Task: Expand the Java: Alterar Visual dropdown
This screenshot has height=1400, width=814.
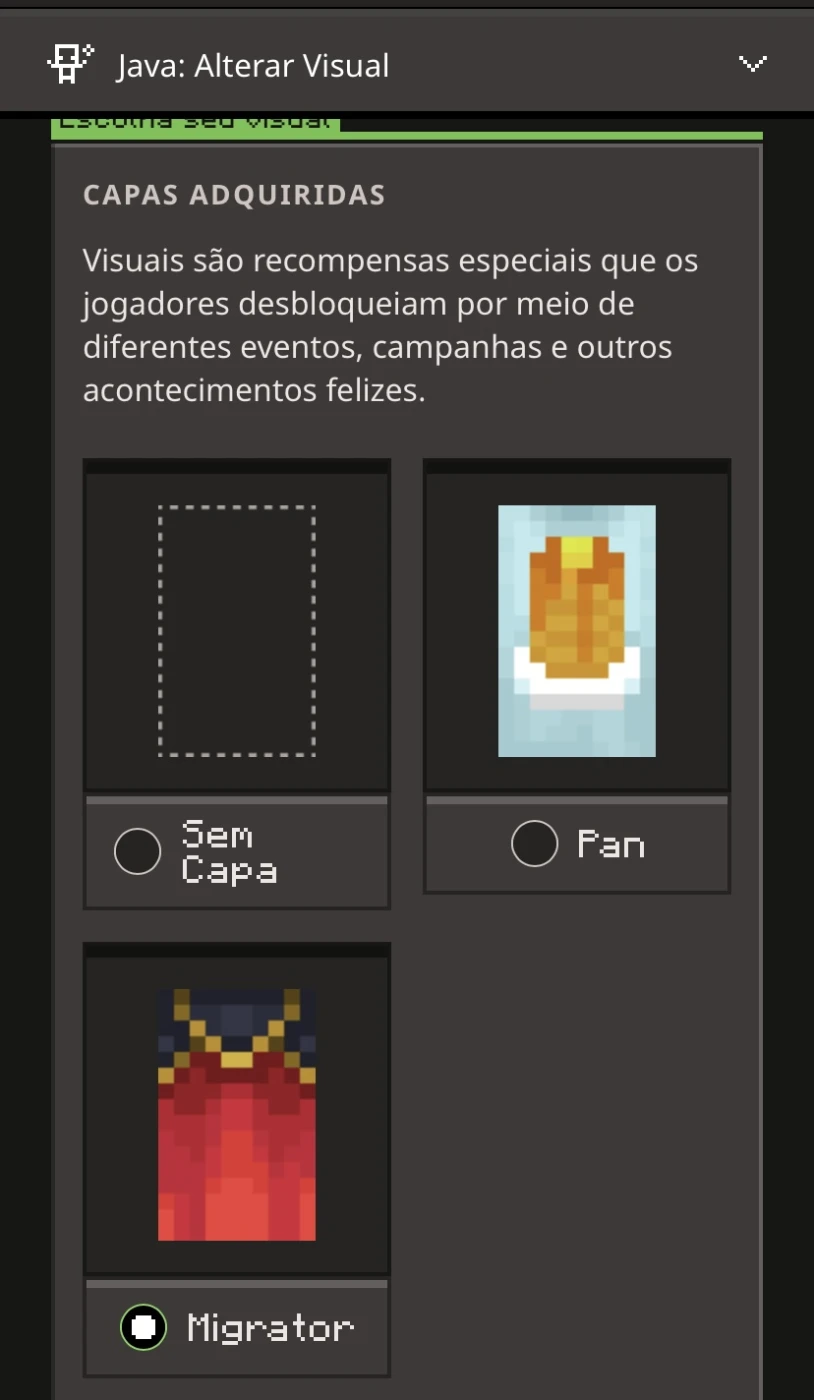Action: click(752, 65)
